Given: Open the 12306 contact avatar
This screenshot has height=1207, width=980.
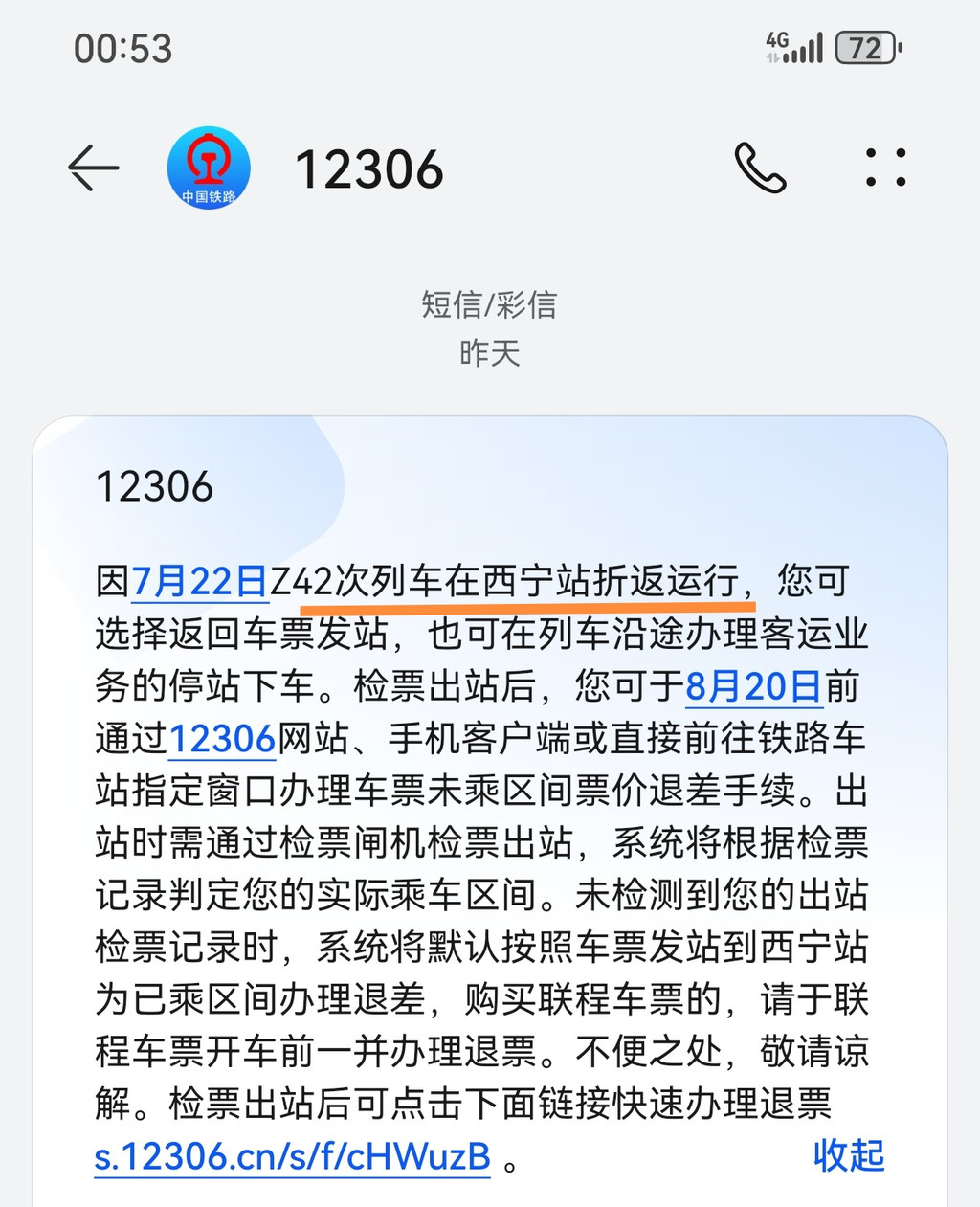Looking at the screenshot, I should pos(209,168).
